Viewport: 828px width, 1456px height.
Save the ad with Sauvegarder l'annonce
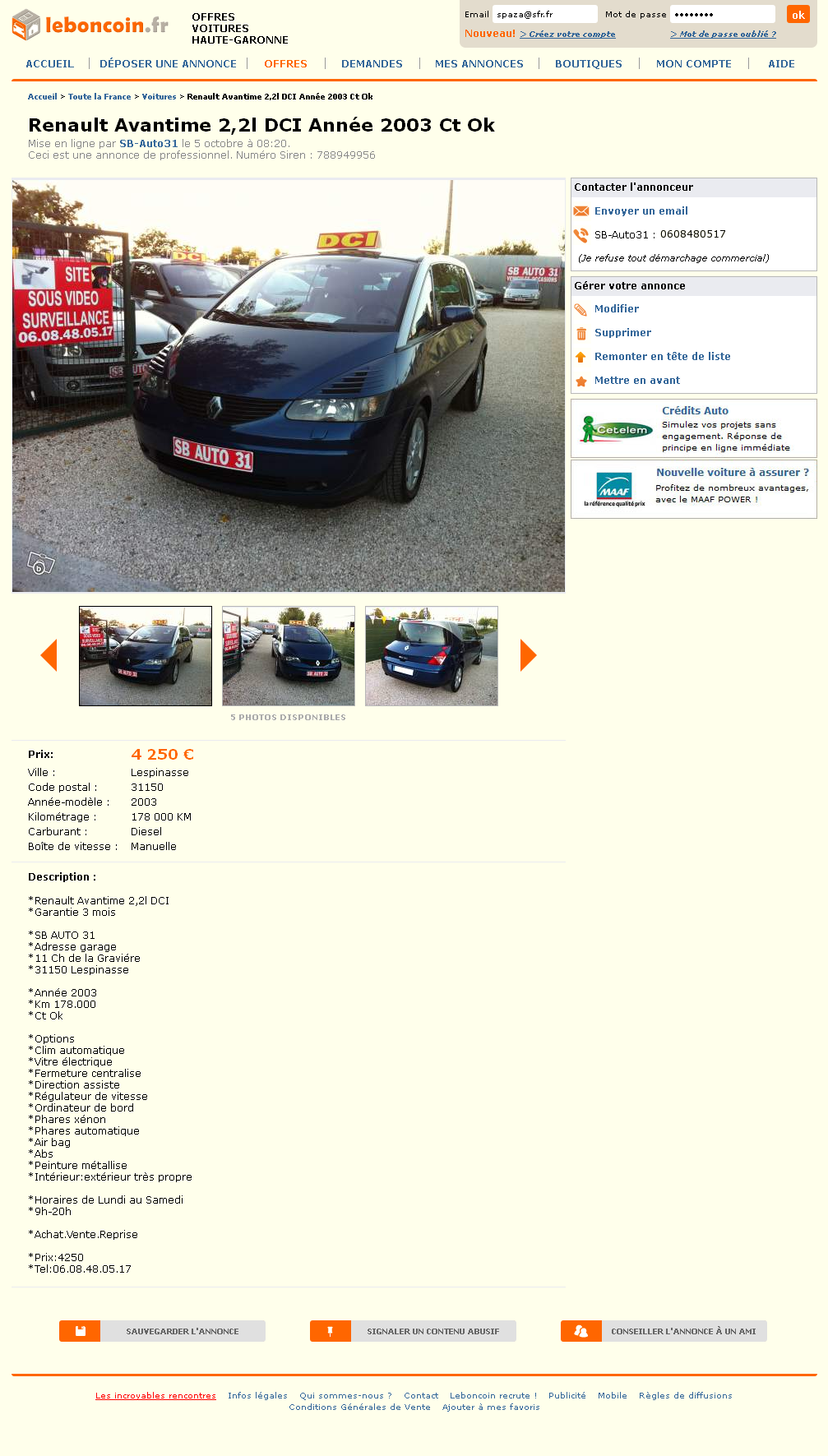point(162,1331)
